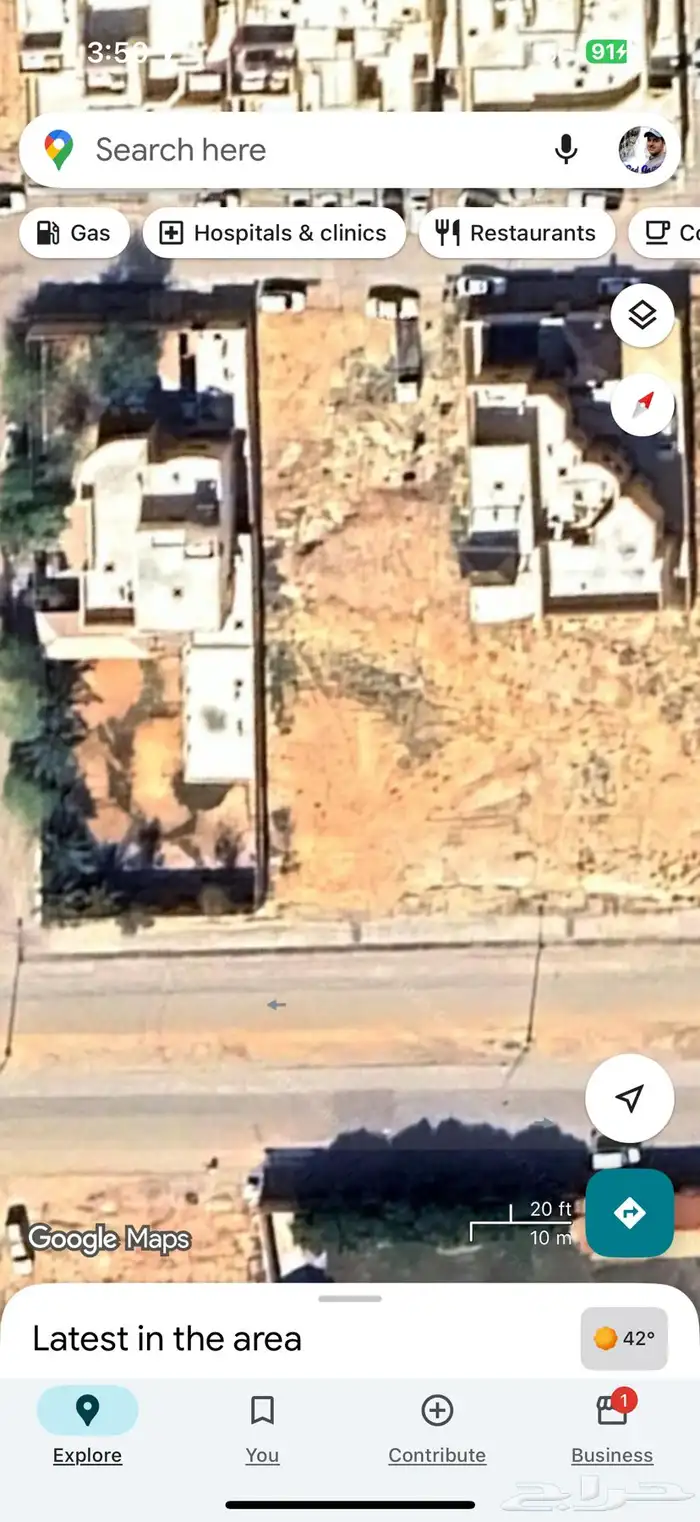The image size is (700, 1522).
Task: Select the Gas chip
Action: coord(74,233)
